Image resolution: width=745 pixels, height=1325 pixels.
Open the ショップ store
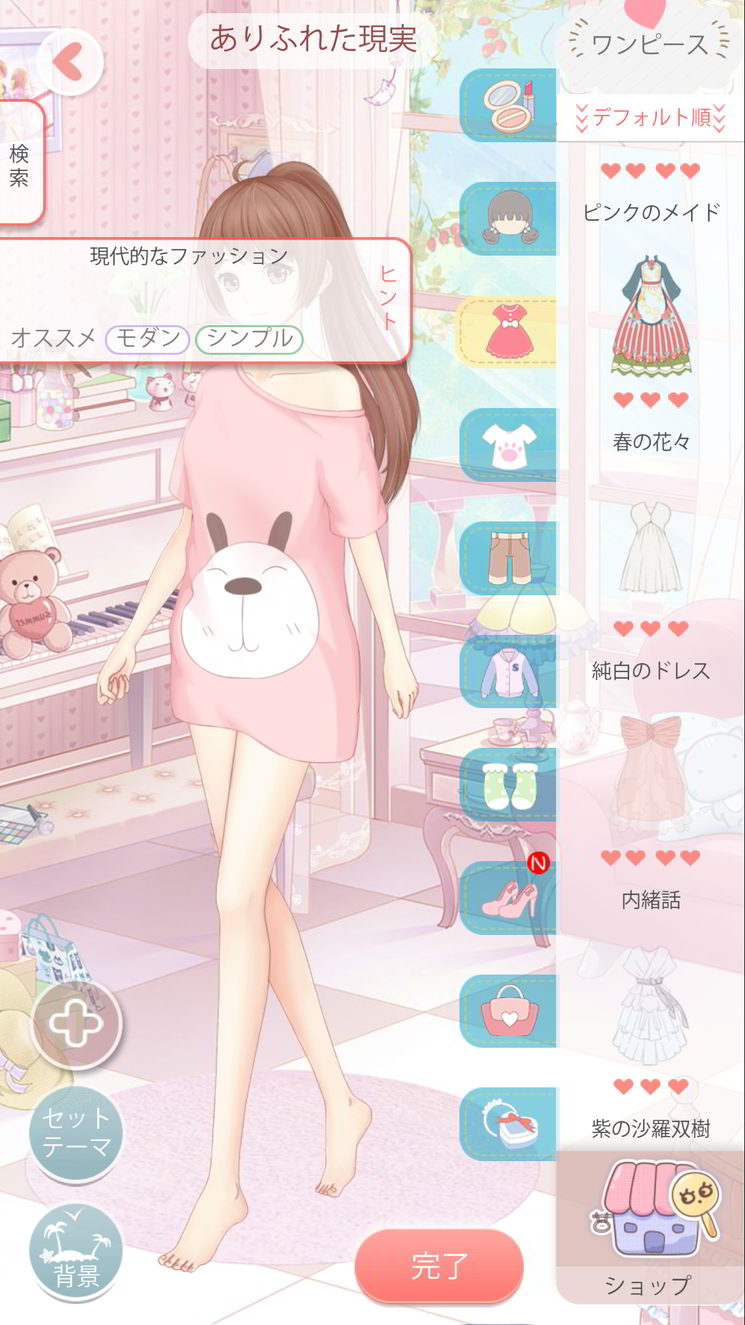(648, 1228)
